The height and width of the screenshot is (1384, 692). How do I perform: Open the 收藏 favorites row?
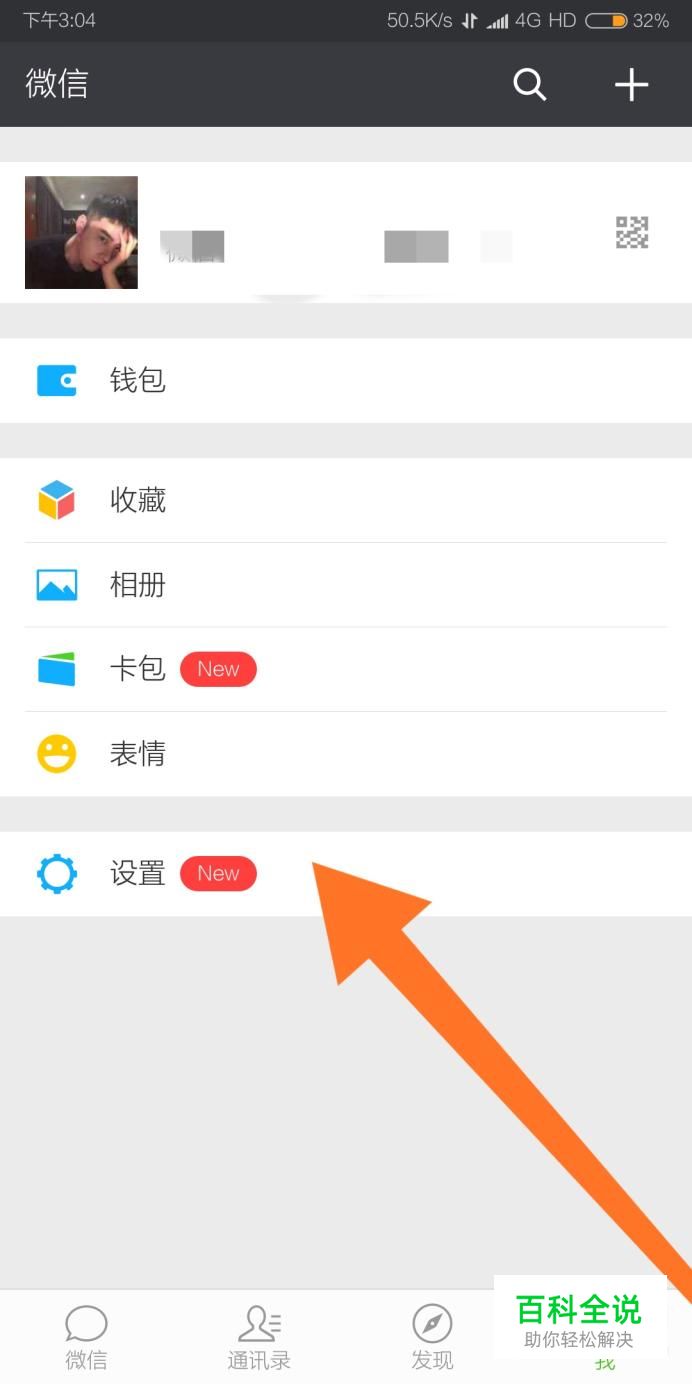tap(346, 500)
